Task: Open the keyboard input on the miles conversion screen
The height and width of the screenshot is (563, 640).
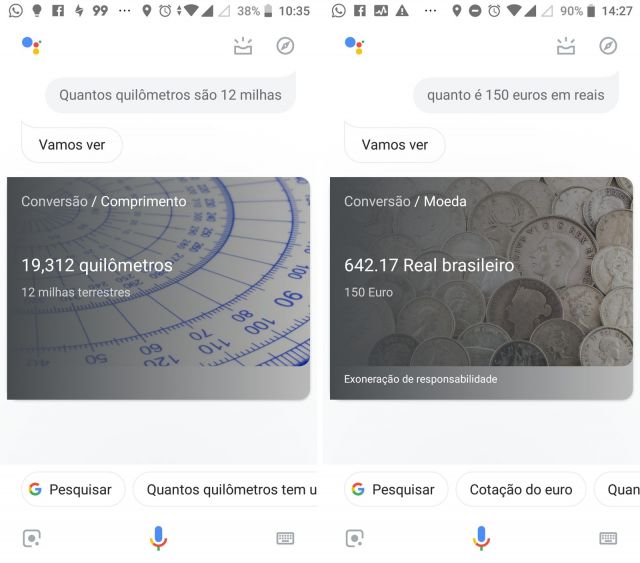Action: pos(285,538)
